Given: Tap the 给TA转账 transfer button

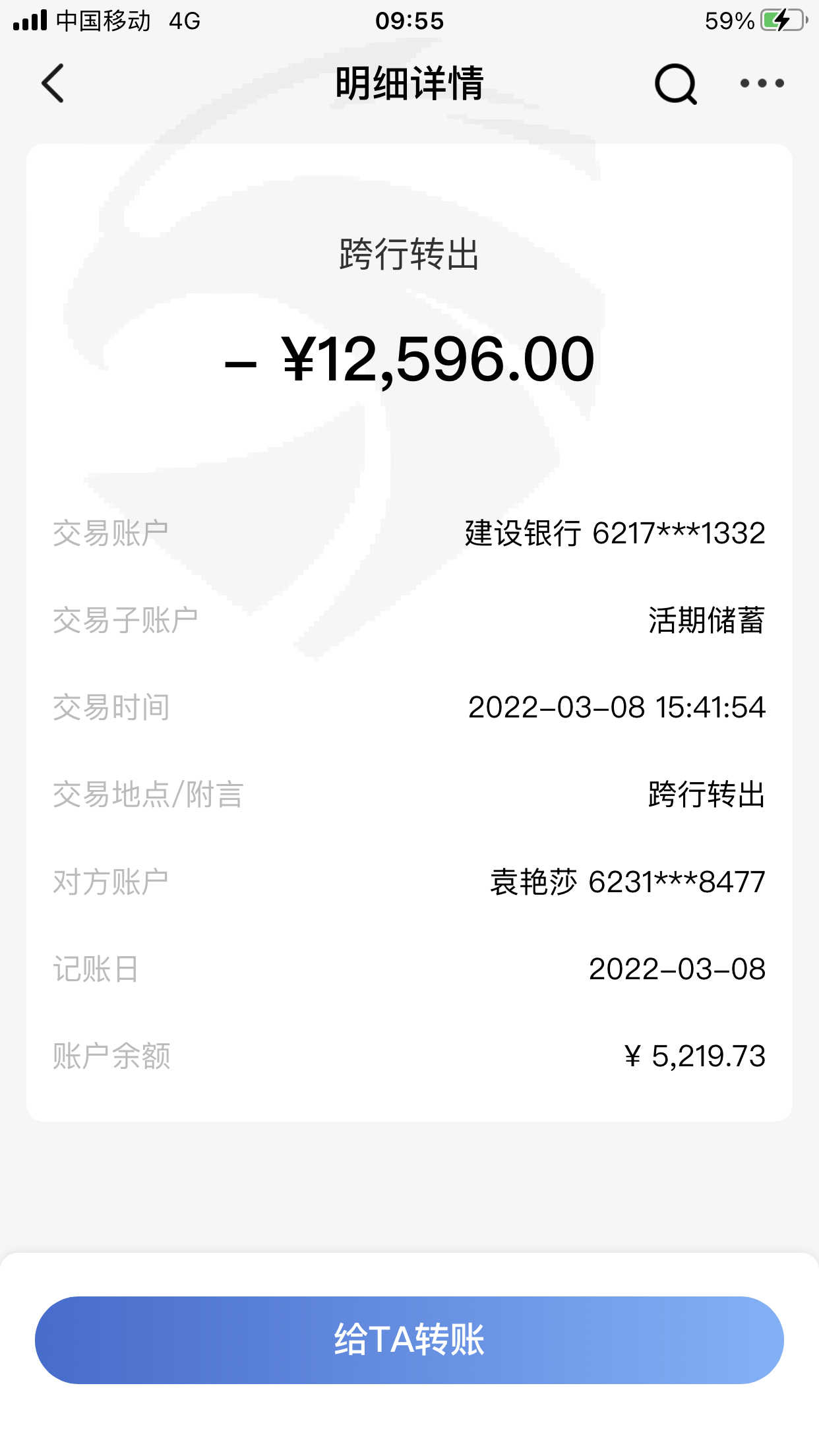Looking at the screenshot, I should 409,1340.
